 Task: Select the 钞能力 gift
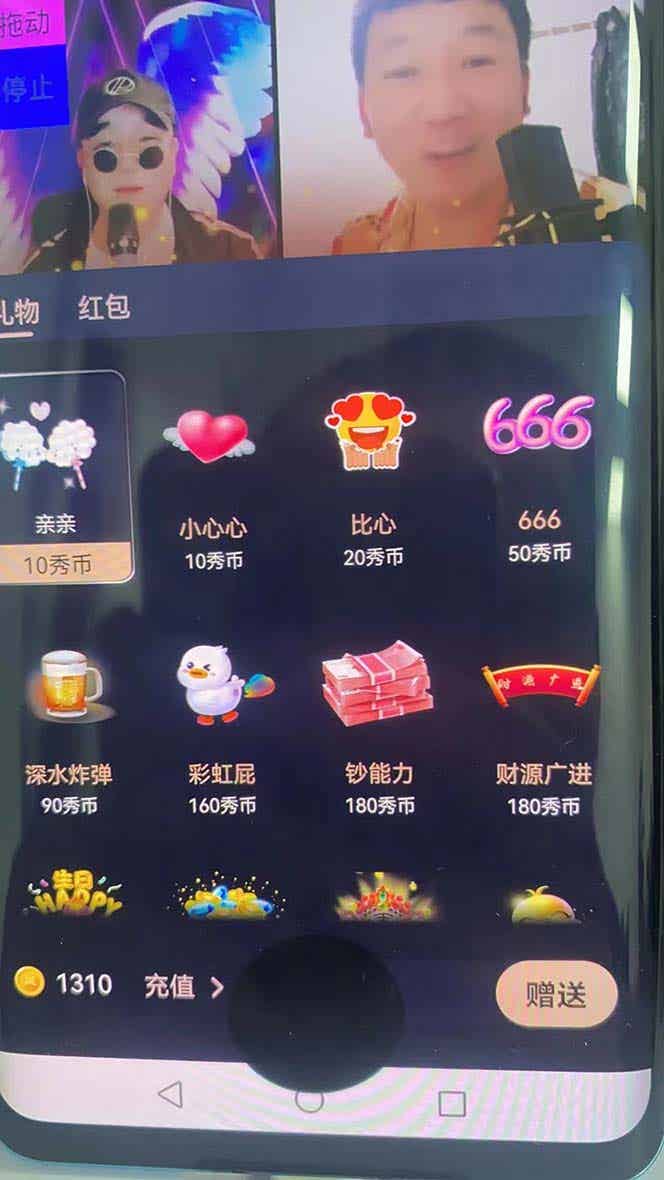coord(378,725)
